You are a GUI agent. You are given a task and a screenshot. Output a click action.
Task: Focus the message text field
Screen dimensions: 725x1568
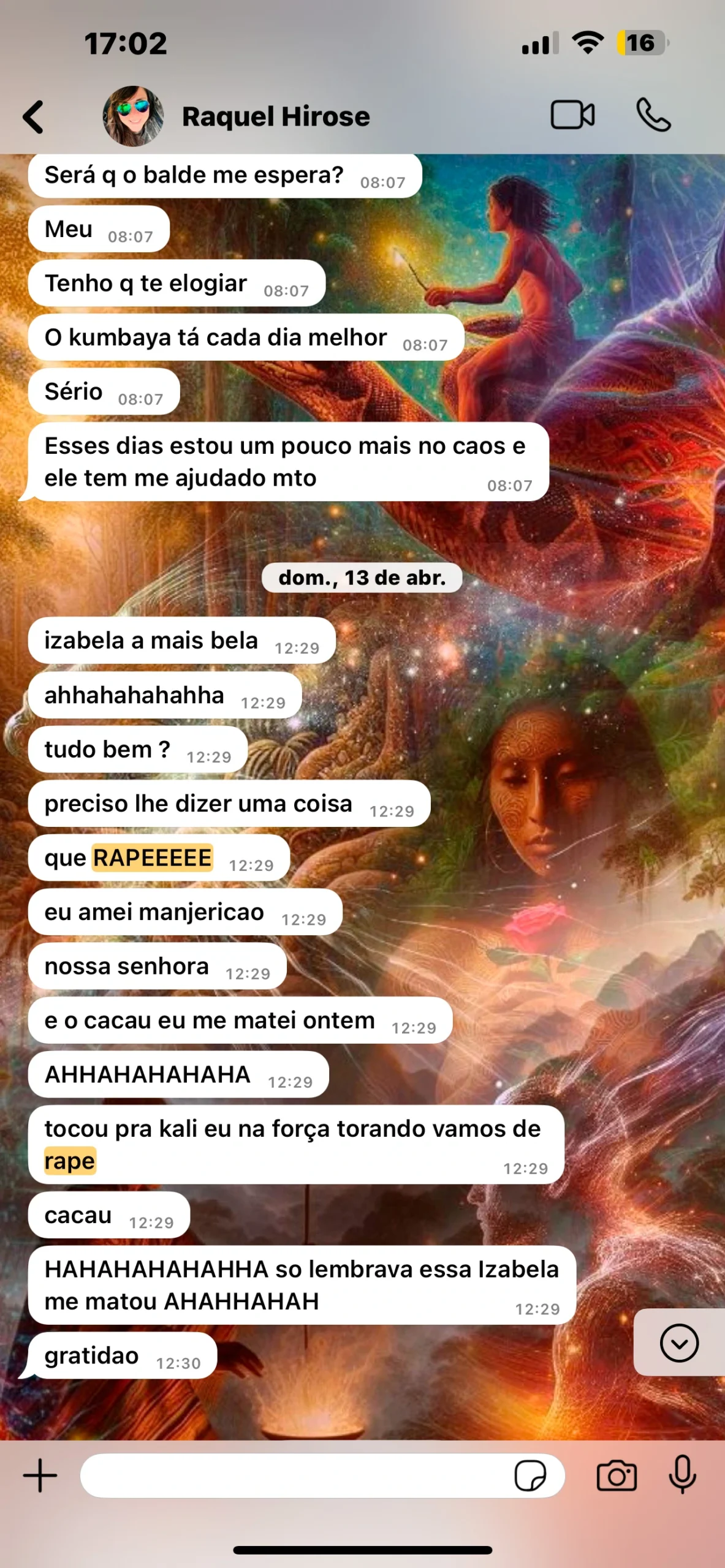(x=294, y=1476)
